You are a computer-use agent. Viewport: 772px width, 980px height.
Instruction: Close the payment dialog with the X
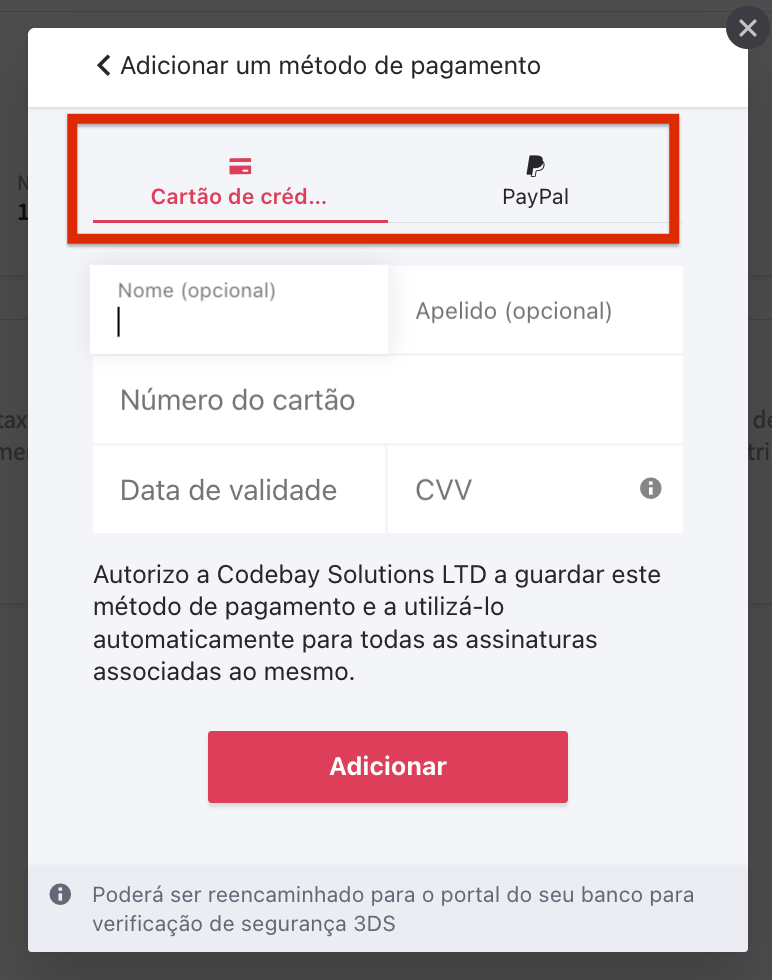coord(746,28)
